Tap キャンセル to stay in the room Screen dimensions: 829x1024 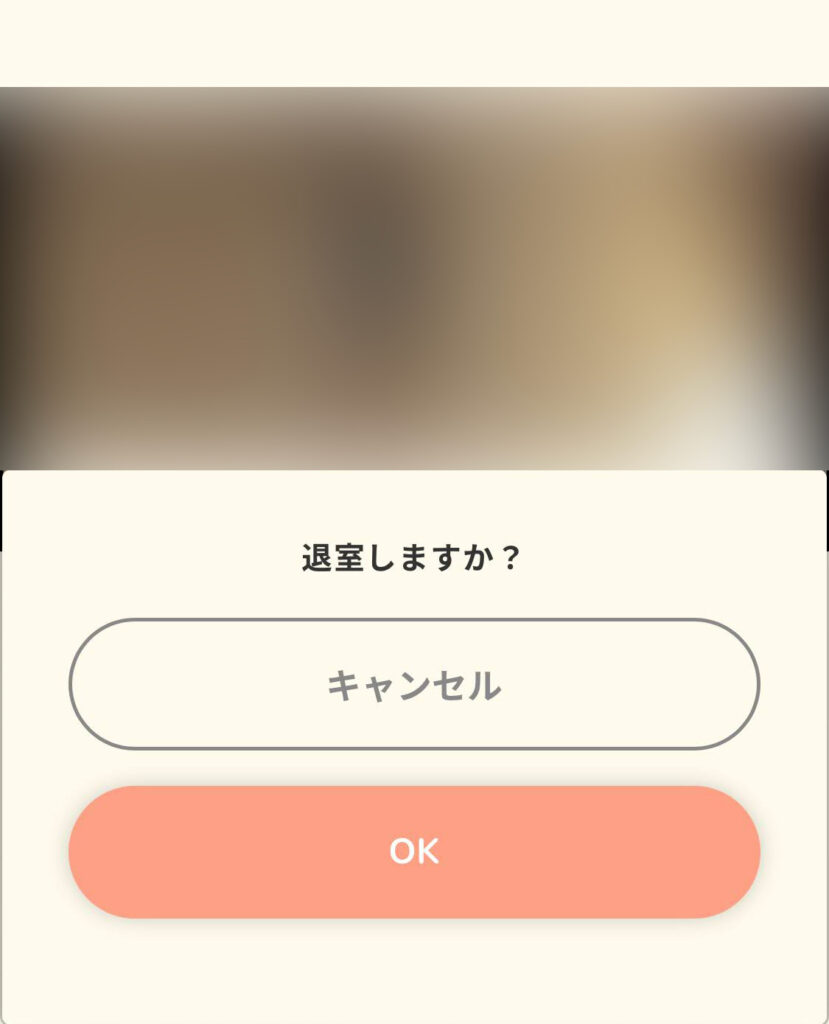[x=414, y=685]
